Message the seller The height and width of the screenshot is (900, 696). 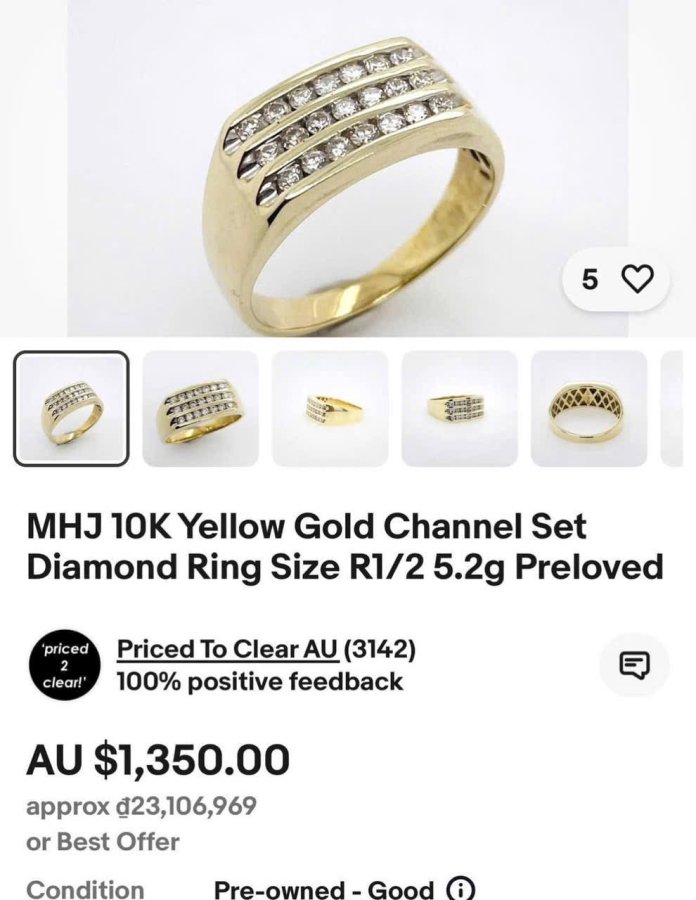pos(634,665)
